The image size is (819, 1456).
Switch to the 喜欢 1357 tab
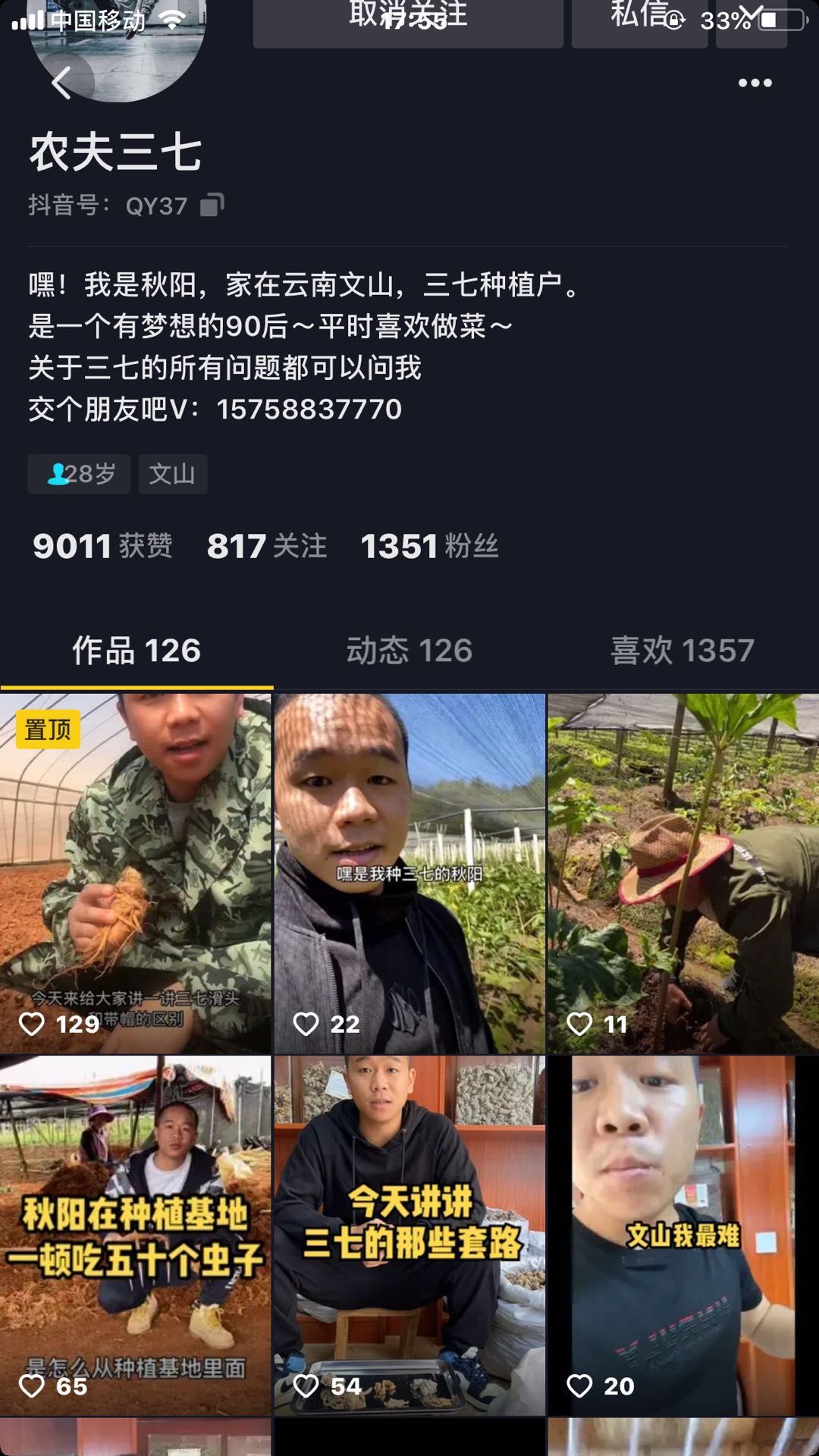pyautogui.click(x=682, y=651)
